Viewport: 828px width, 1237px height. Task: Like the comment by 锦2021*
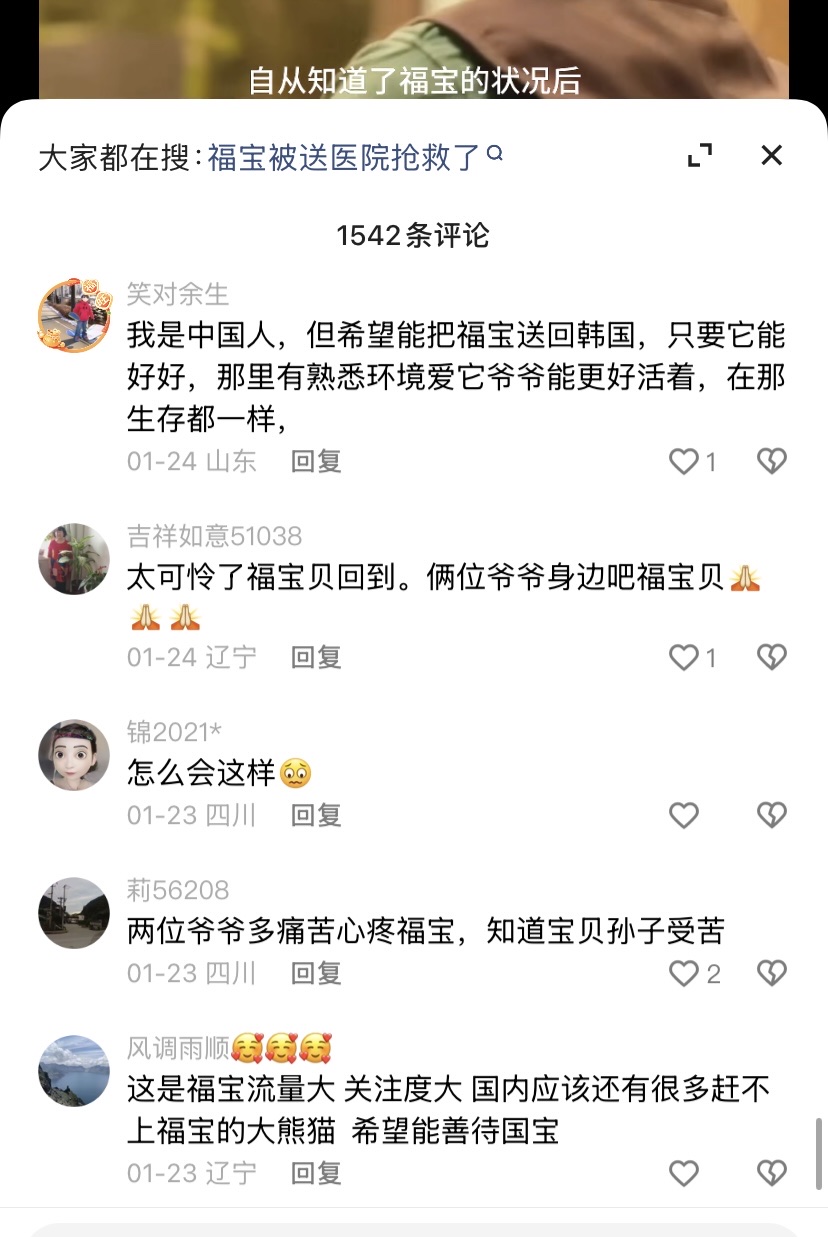tap(684, 815)
